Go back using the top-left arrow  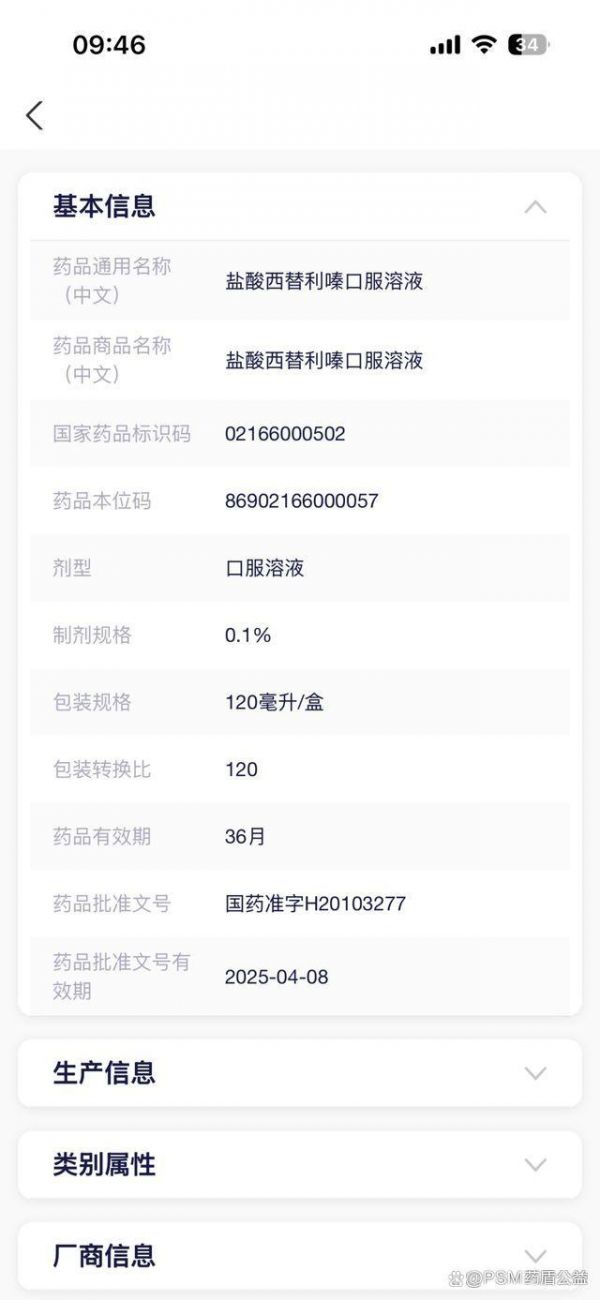(x=34, y=115)
